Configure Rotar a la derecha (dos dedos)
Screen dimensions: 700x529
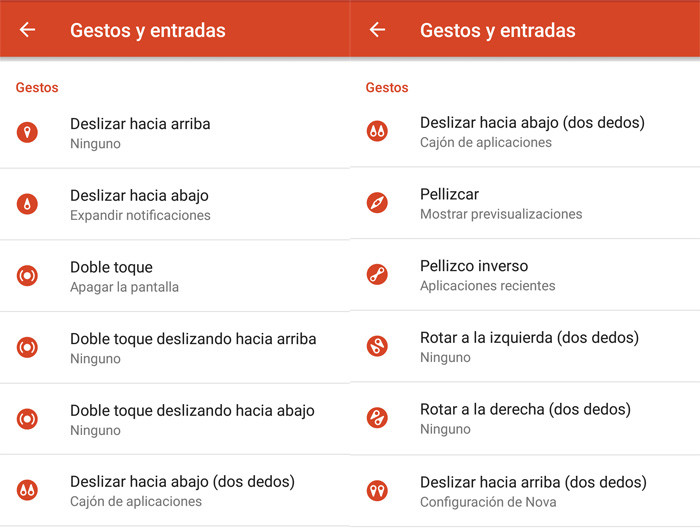tap(525, 418)
